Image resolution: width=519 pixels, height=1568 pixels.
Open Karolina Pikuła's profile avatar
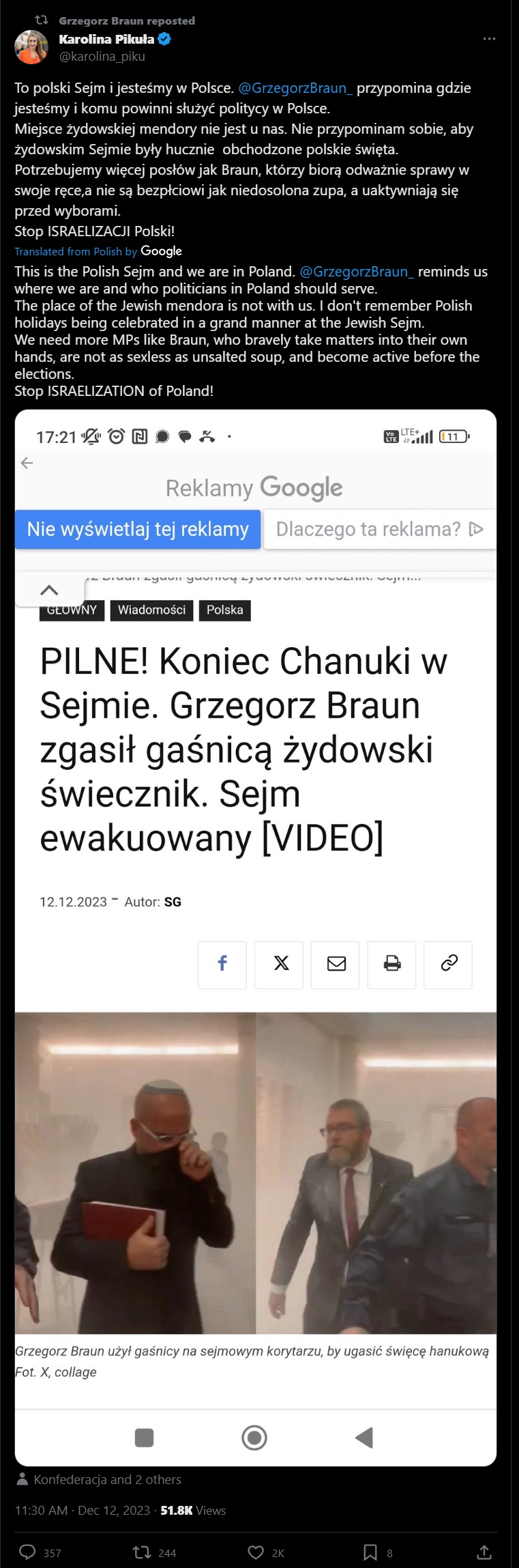(x=31, y=47)
